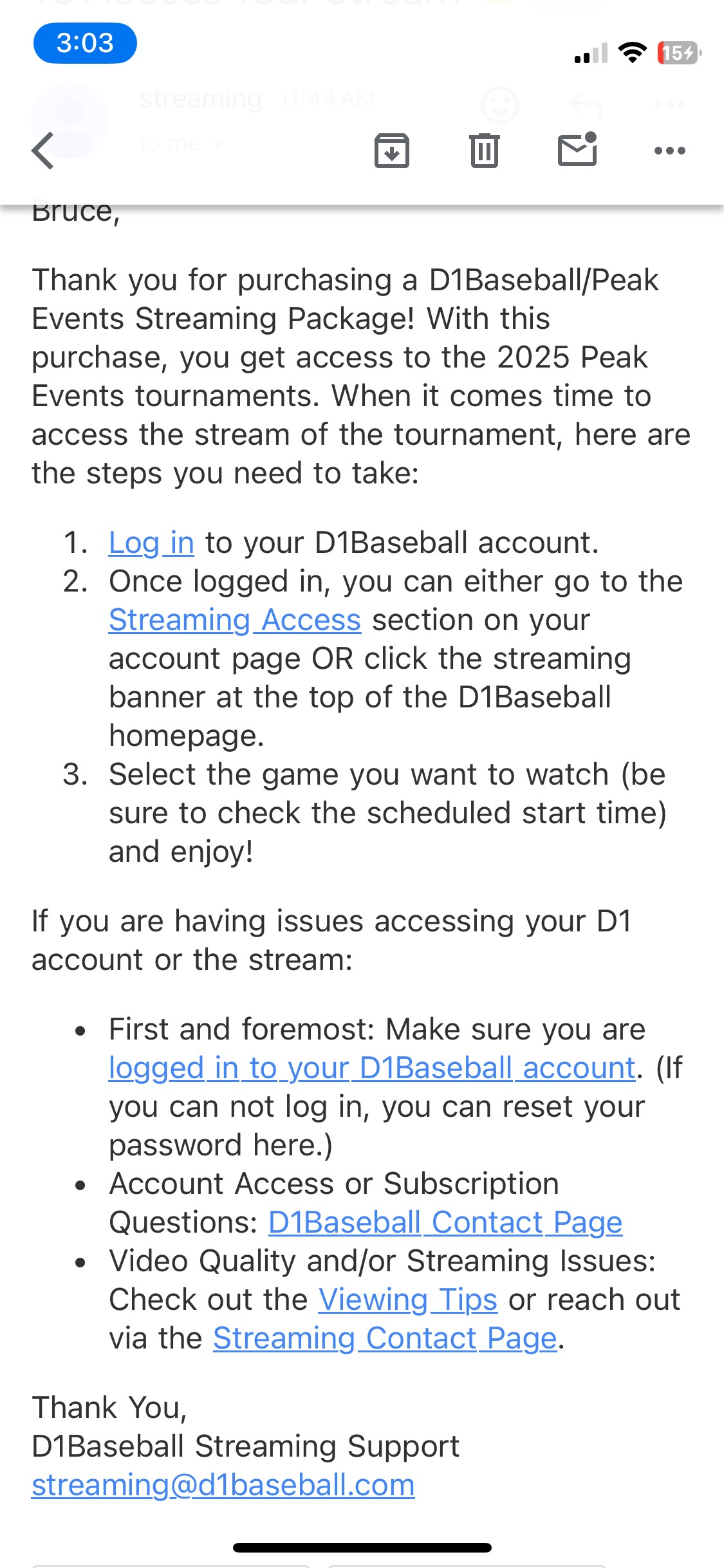Open the Streaming Contact Page link

(x=385, y=1338)
